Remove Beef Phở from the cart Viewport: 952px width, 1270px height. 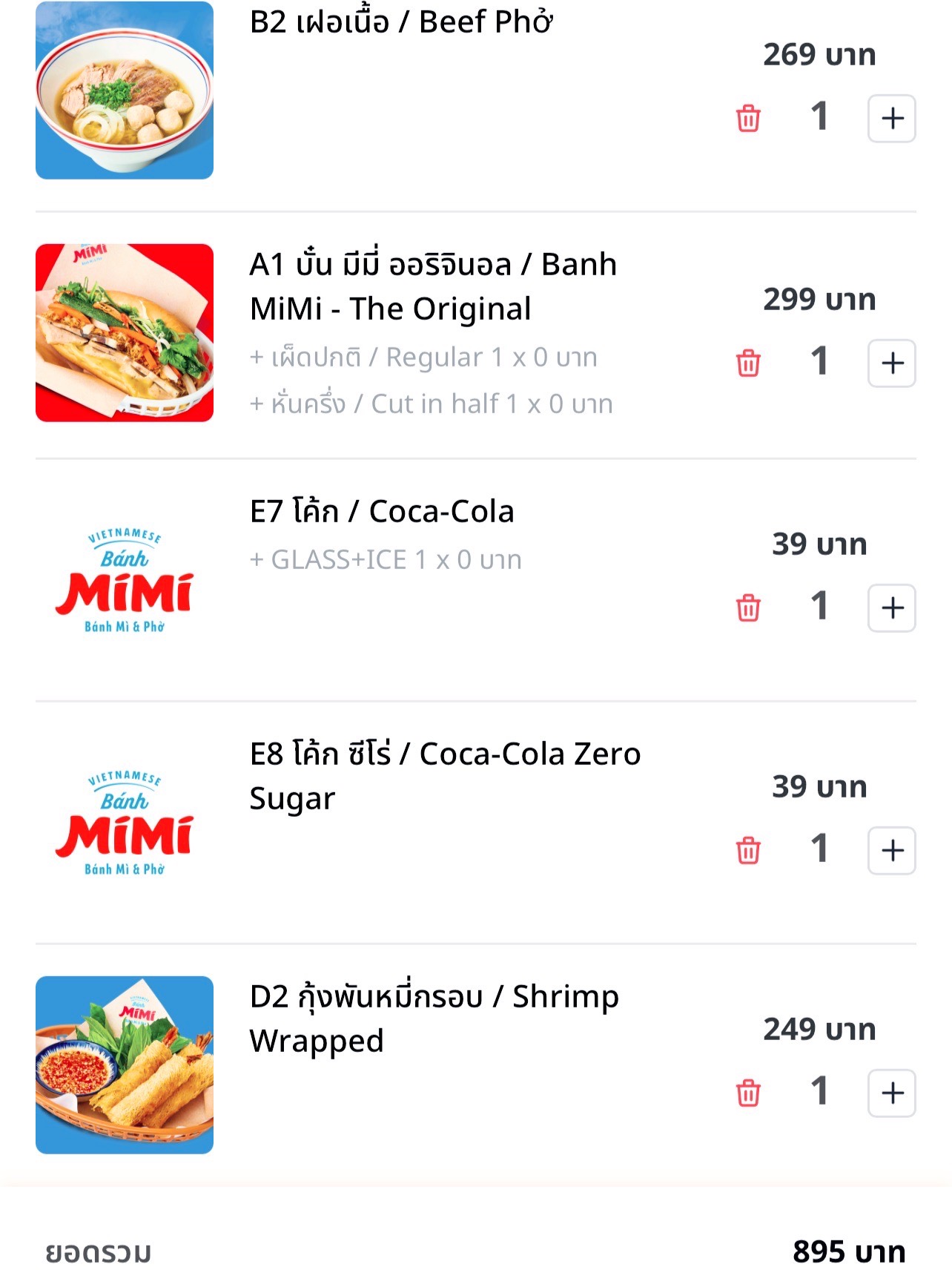click(748, 119)
